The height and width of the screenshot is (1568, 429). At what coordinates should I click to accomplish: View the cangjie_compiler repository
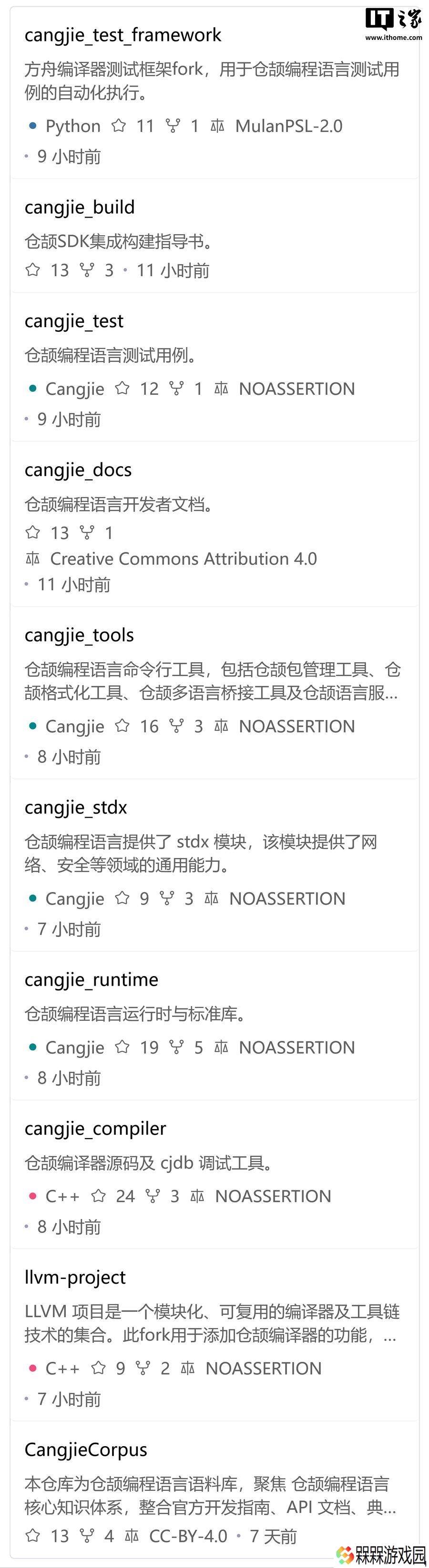[x=95, y=1129]
